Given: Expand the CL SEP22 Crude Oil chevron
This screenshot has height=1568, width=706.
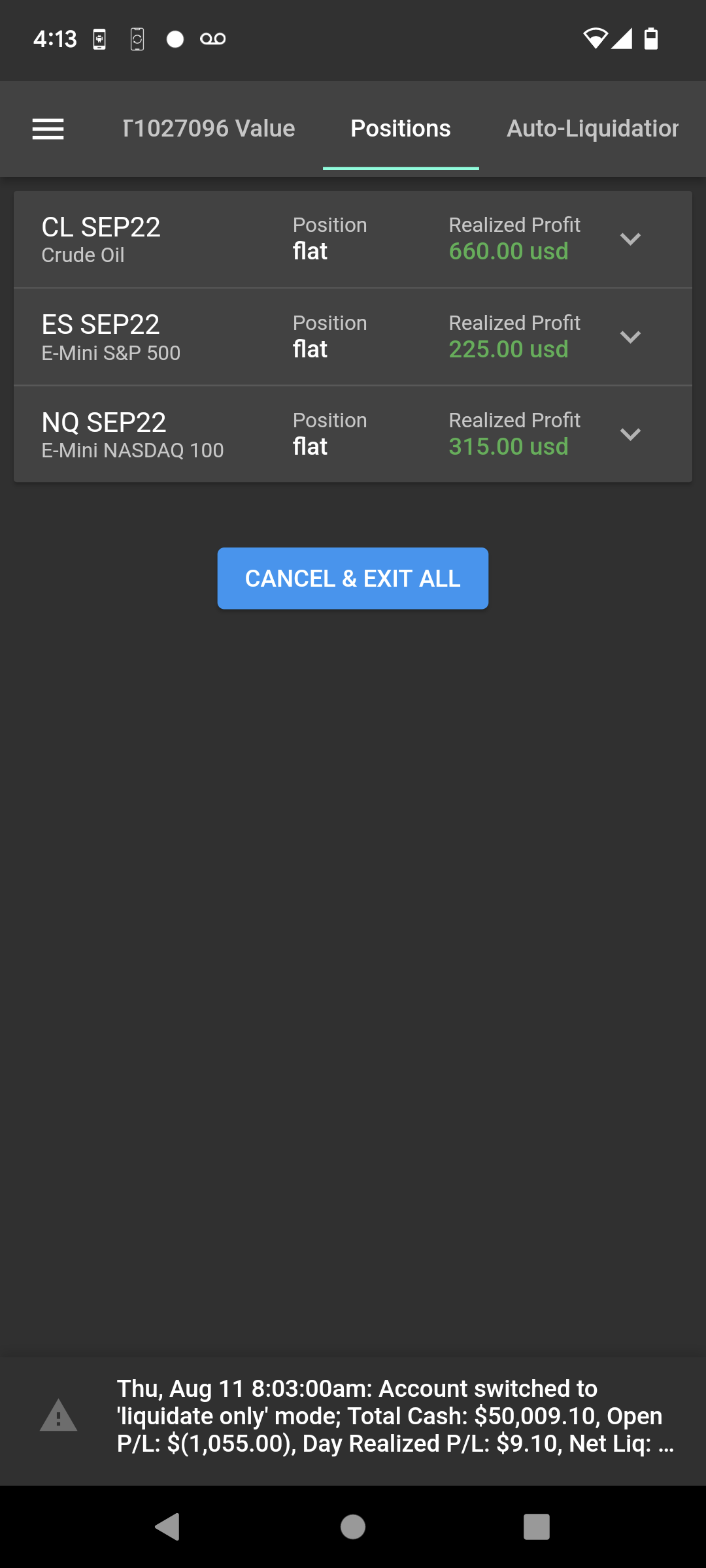Looking at the screenshot, I should pos(630,239).
